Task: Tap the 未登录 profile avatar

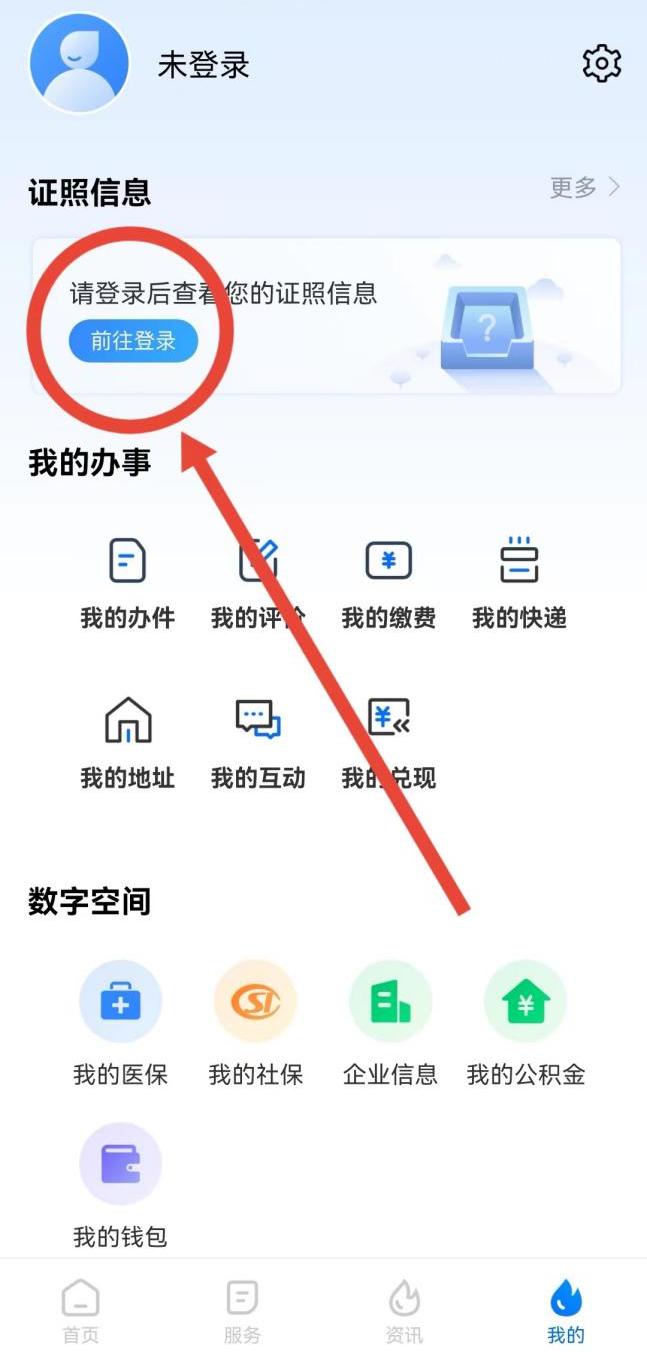Action: 80,63
